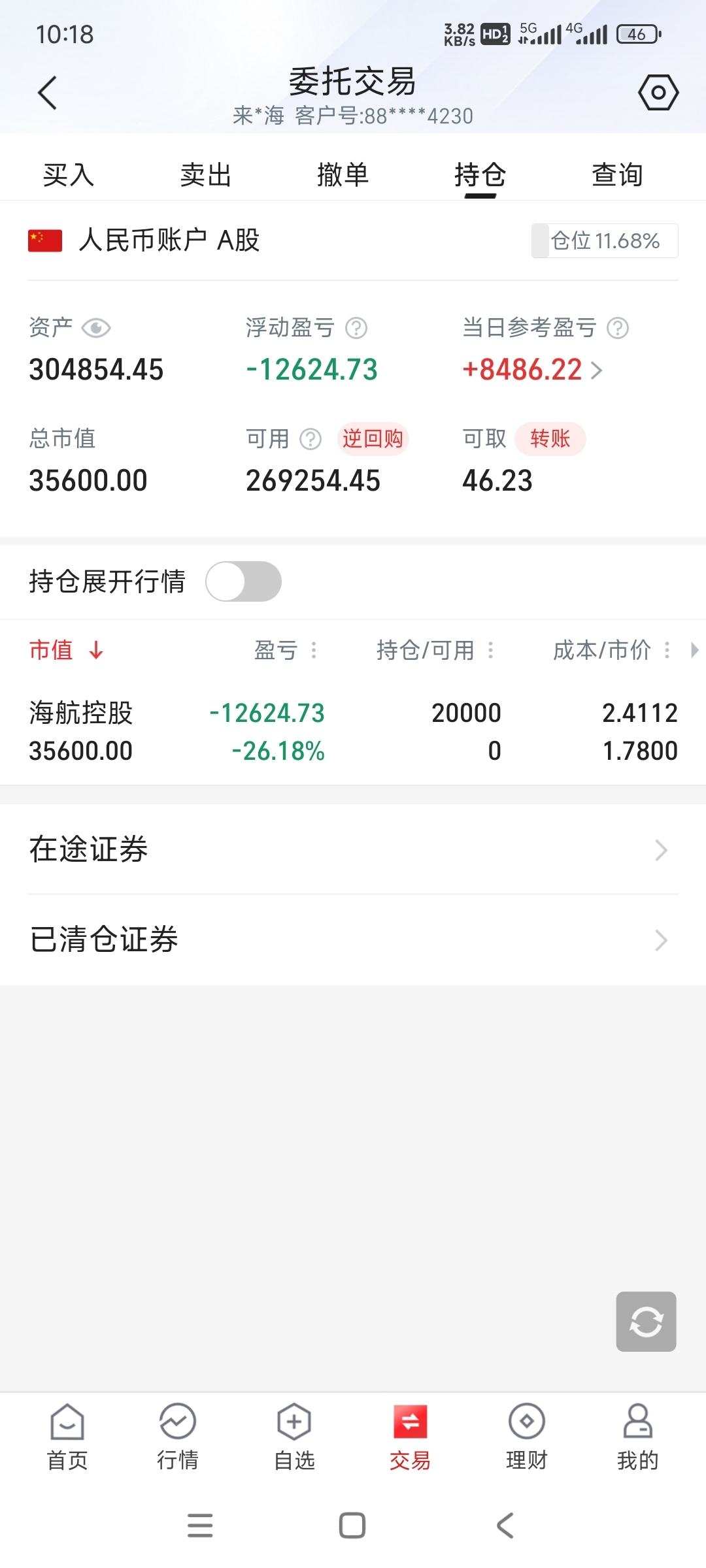Tap the 逆回购 chip
Screen dimensions: 706x1568
(373, 438)
